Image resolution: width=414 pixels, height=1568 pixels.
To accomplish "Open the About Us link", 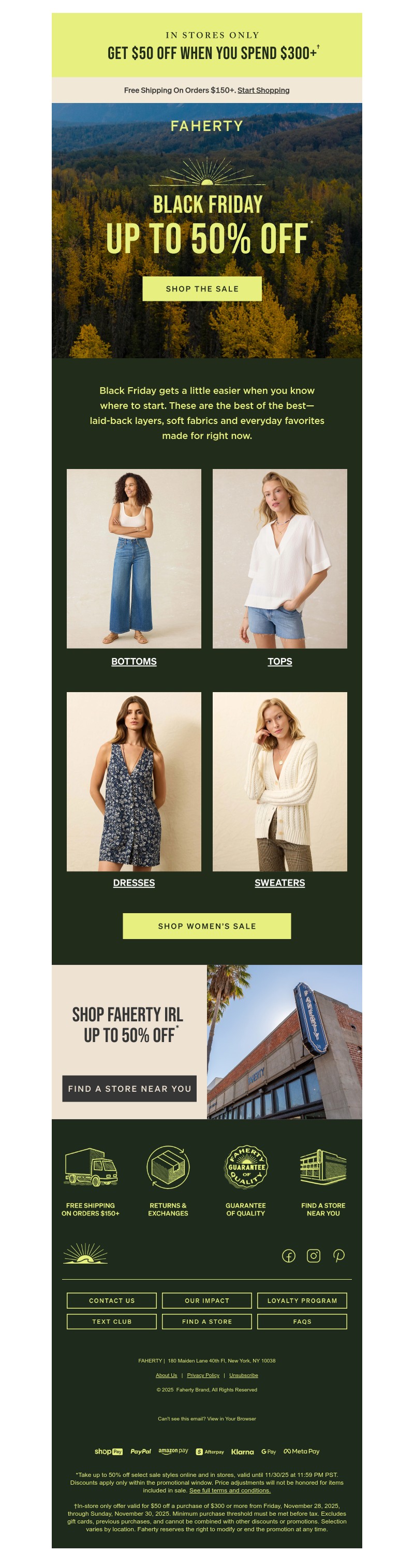I will coord(166,1374).
